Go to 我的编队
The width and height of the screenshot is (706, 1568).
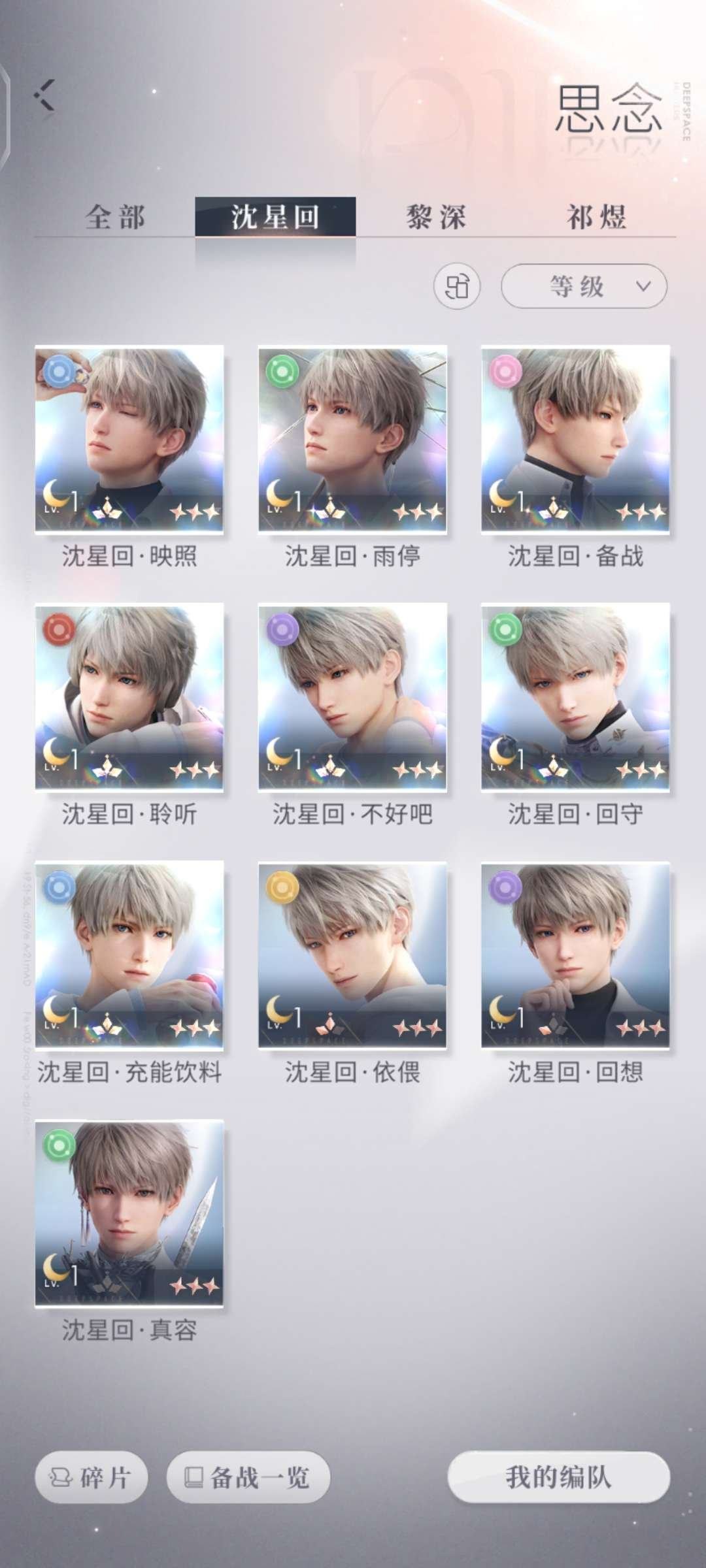[x=558, y=1477]
